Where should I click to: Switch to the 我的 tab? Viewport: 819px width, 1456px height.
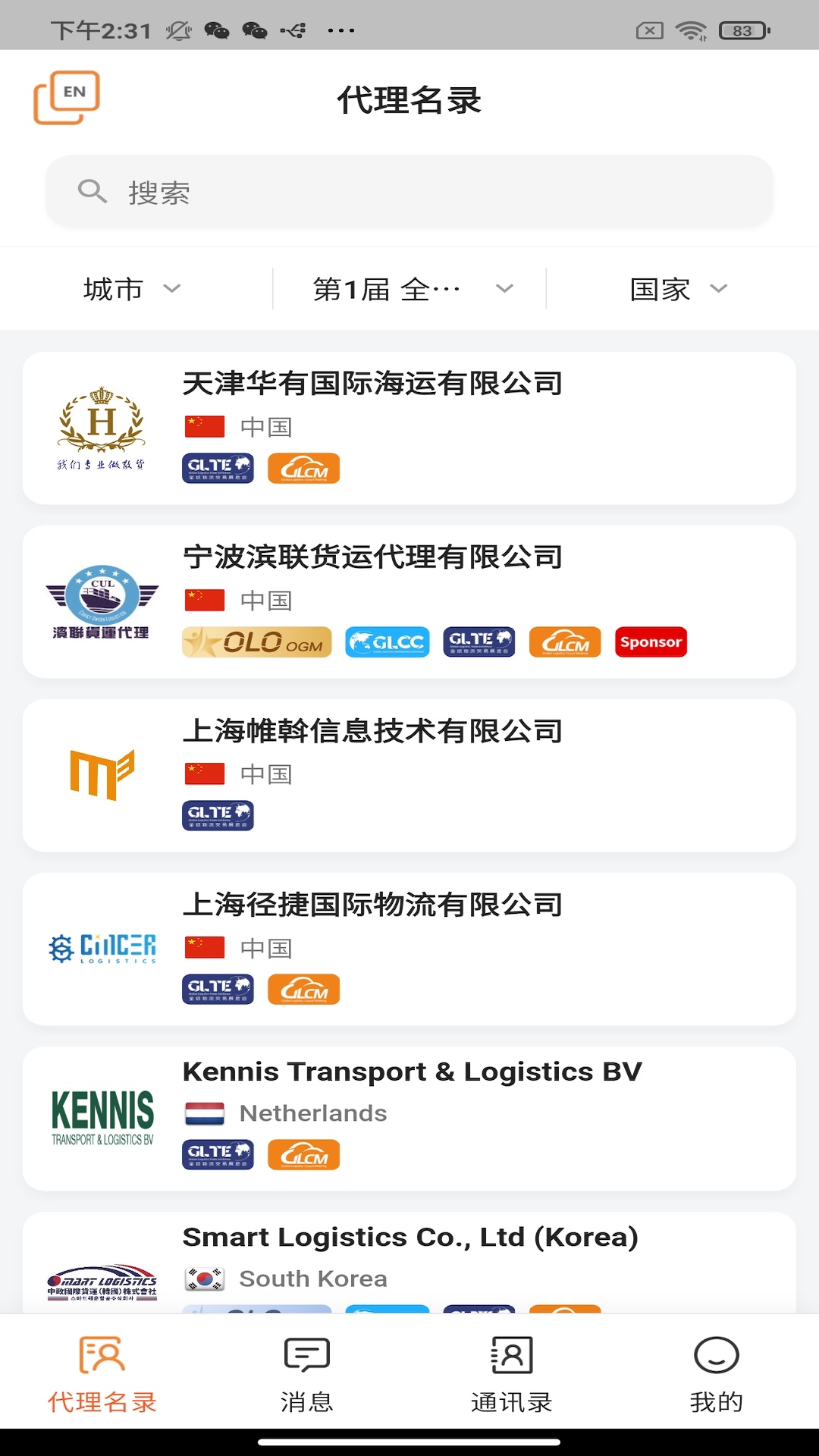(x=716, y=1373)
